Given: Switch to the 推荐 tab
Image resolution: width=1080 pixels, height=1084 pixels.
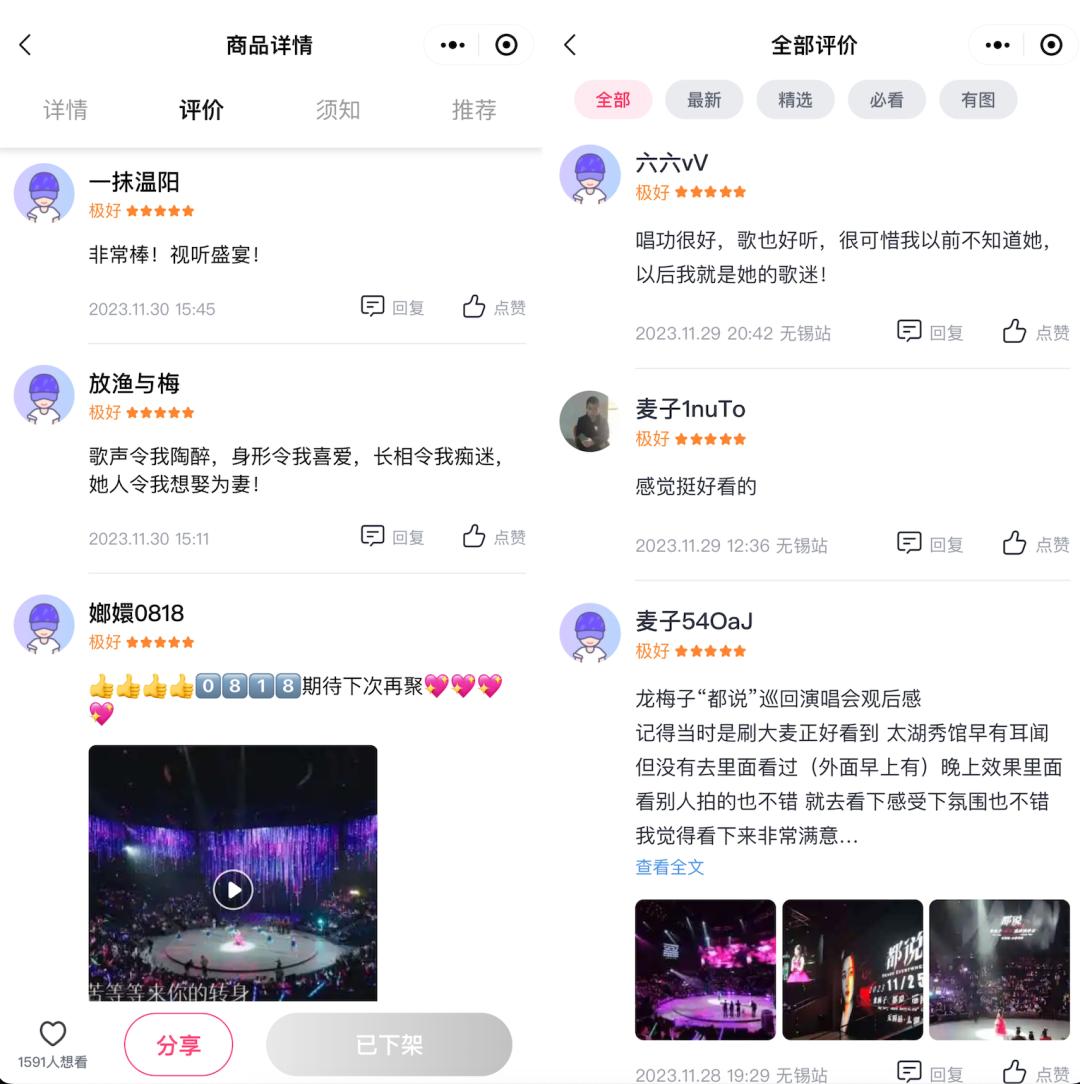Looking at the screenshot, I should [473, 110].
